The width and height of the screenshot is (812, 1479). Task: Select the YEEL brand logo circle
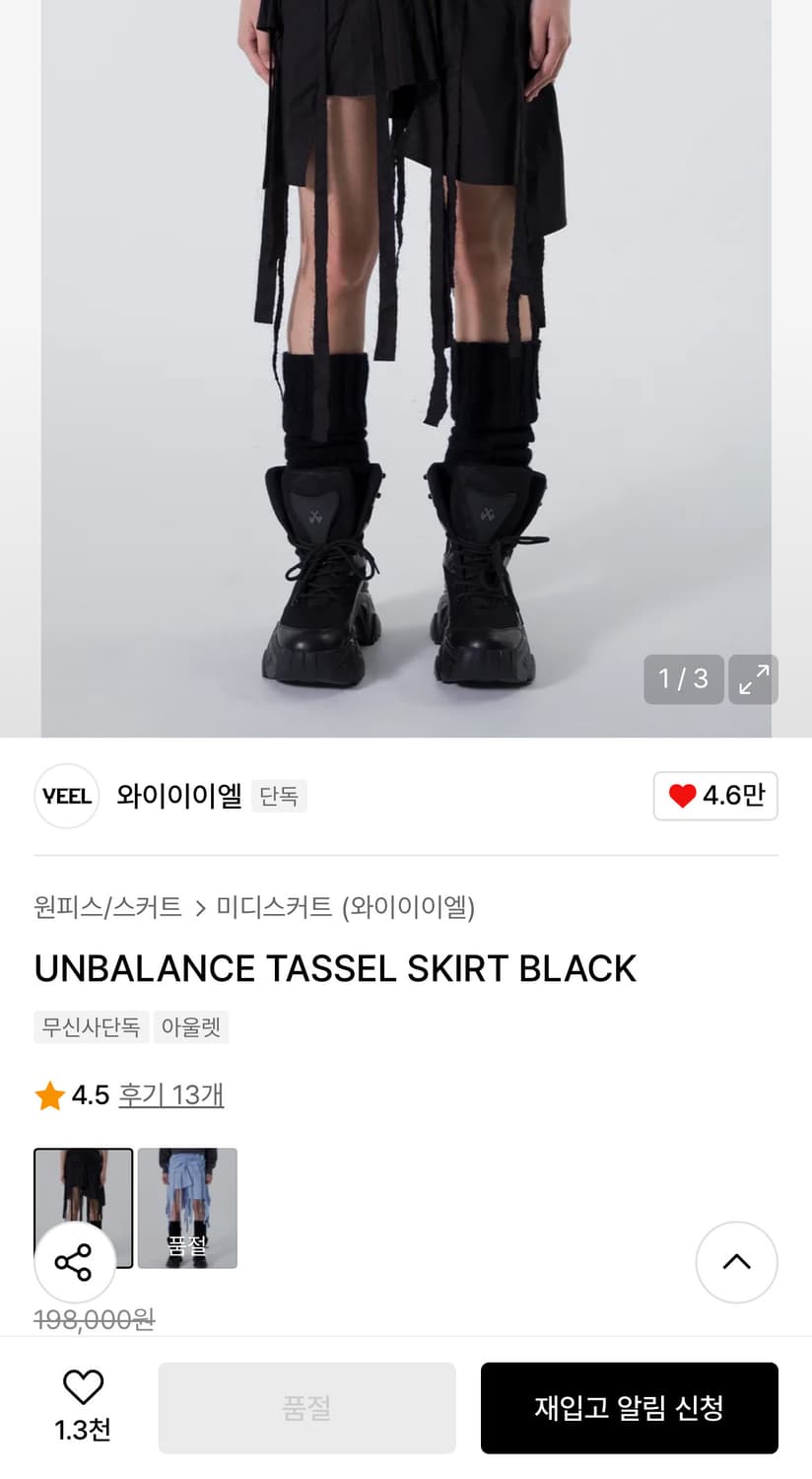click(66, 796)
